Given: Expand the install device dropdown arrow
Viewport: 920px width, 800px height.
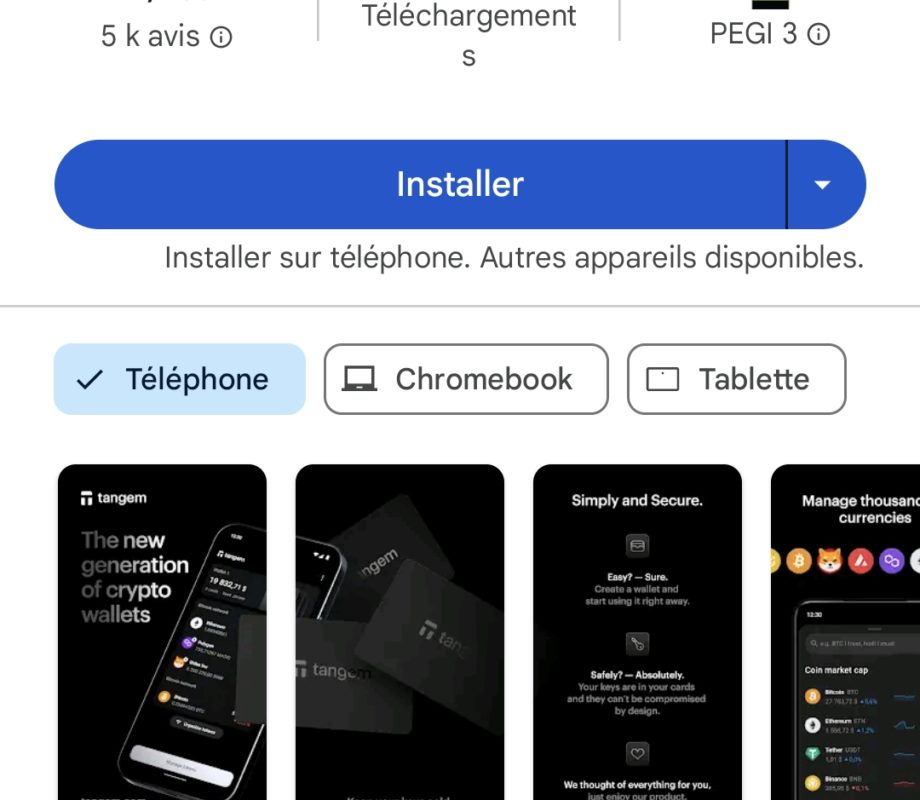Looking at the screenshot, I should [823, 185].
